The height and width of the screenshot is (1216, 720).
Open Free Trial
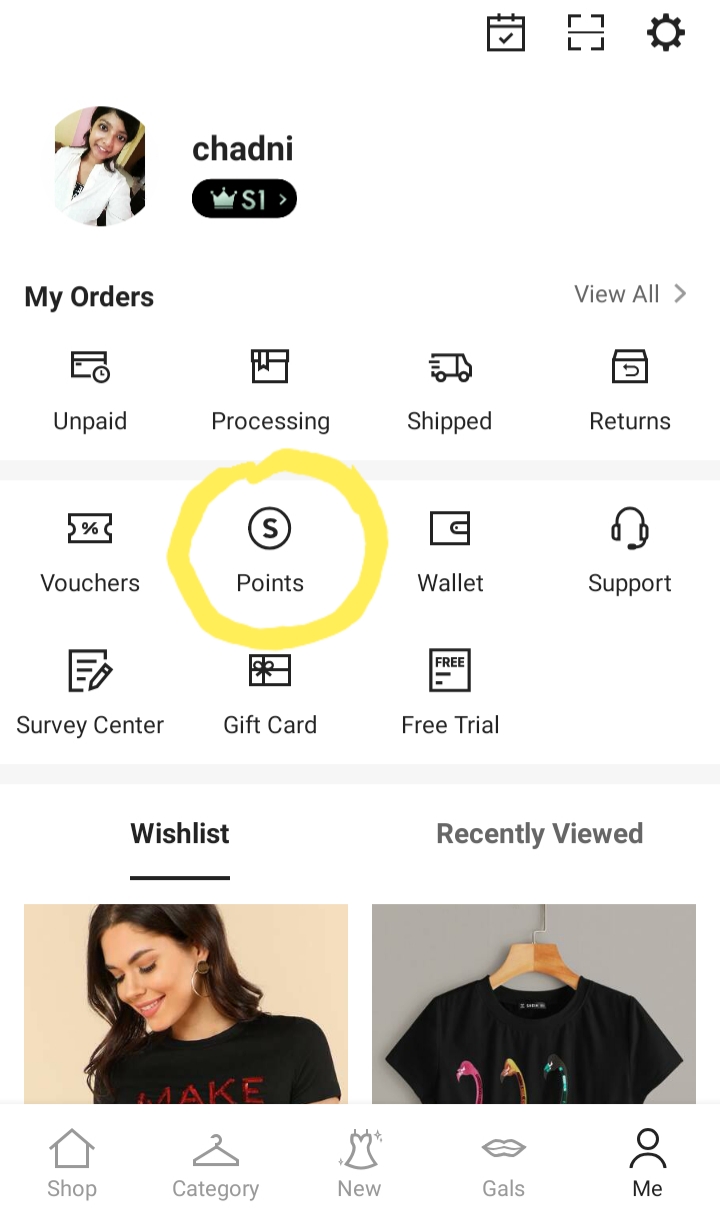click(x=450, y=692)
